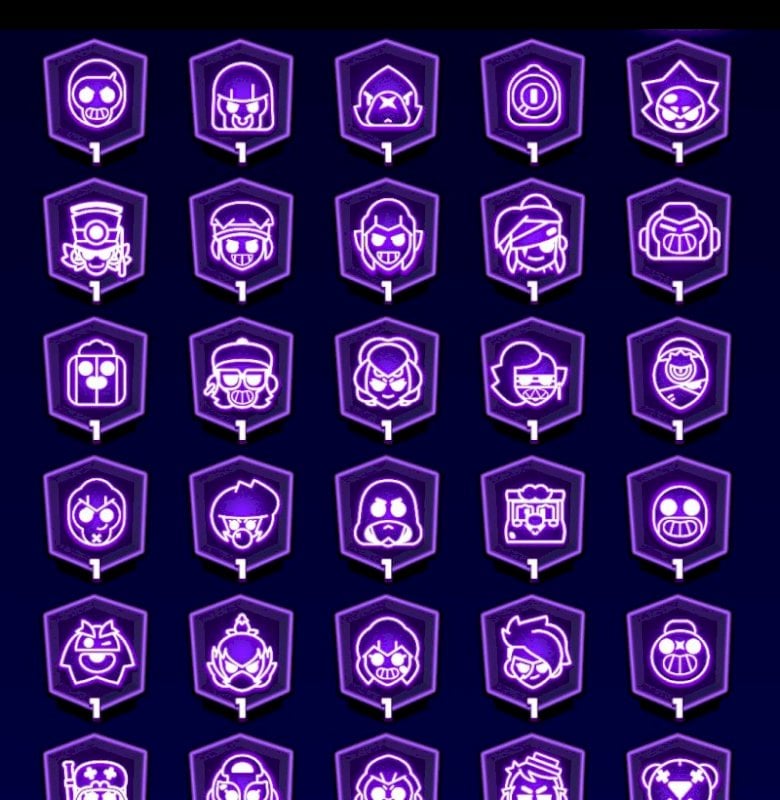Image resolution: width=780 pixels, height=800 pixels.
Task: Select the skull-face brawler badge
Action: 95,96
